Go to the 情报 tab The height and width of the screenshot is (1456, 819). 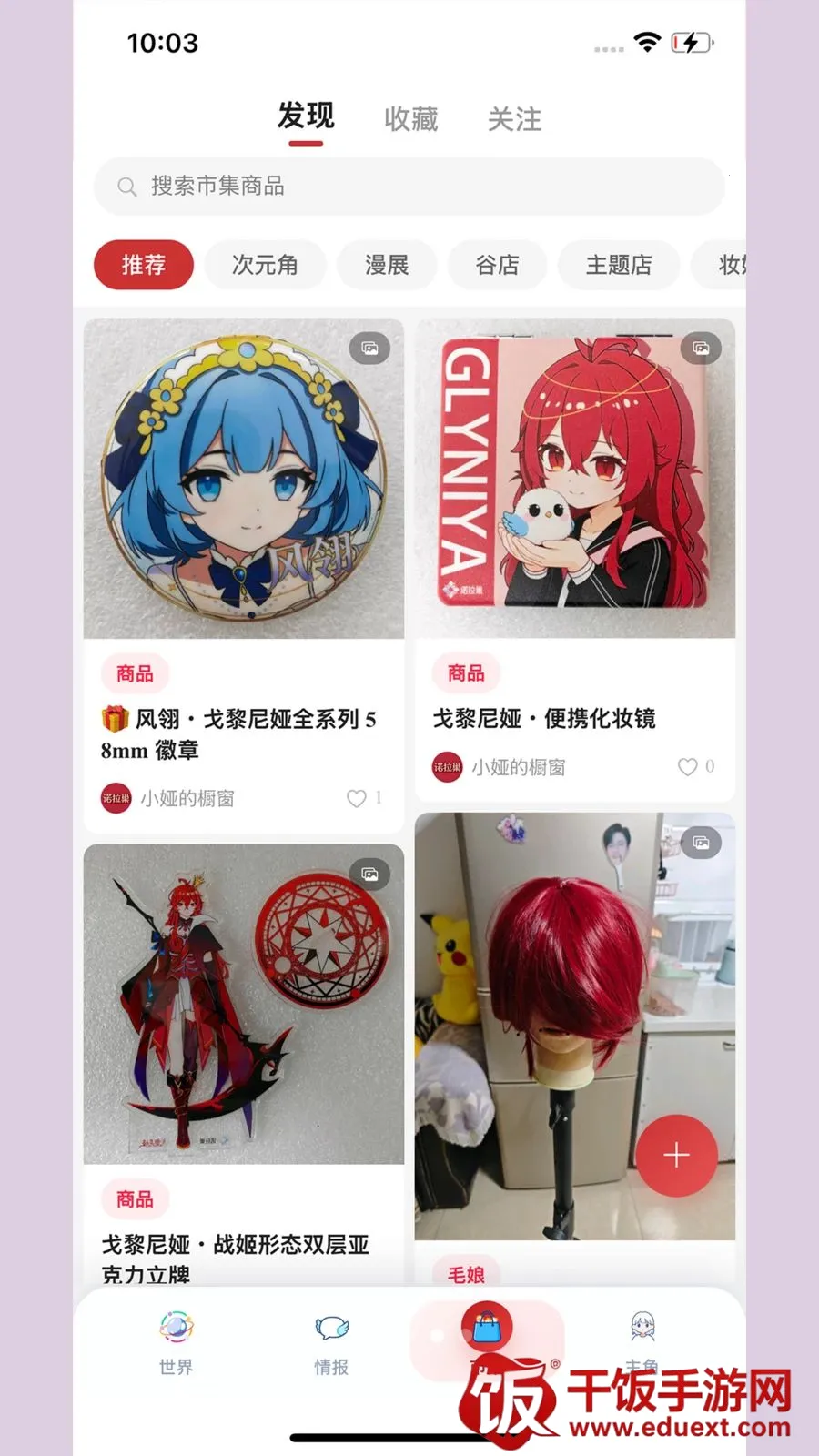pyautogui.click(x=331, y=1343)
